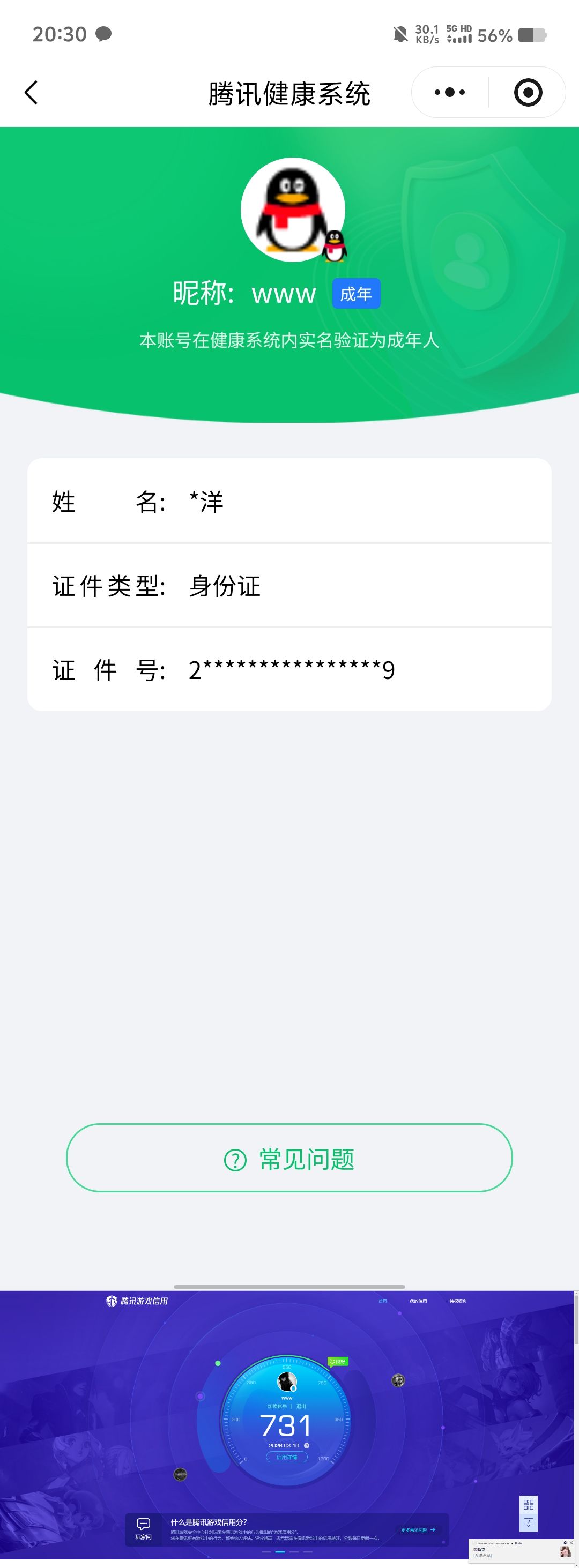
Task: Click the 成年 adult status badge
Action: [356, 293]
